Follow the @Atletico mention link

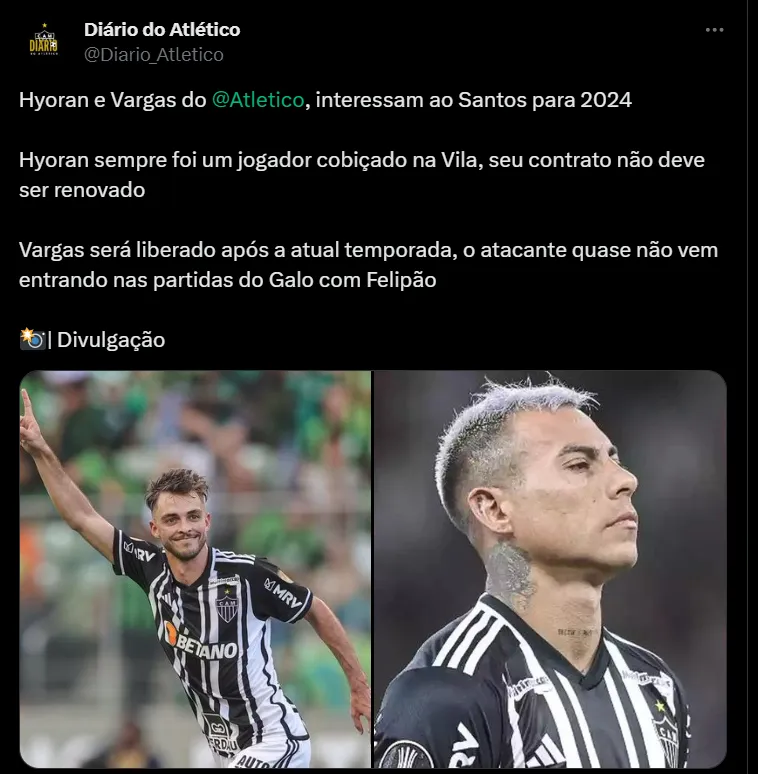[x=258, y=101]
